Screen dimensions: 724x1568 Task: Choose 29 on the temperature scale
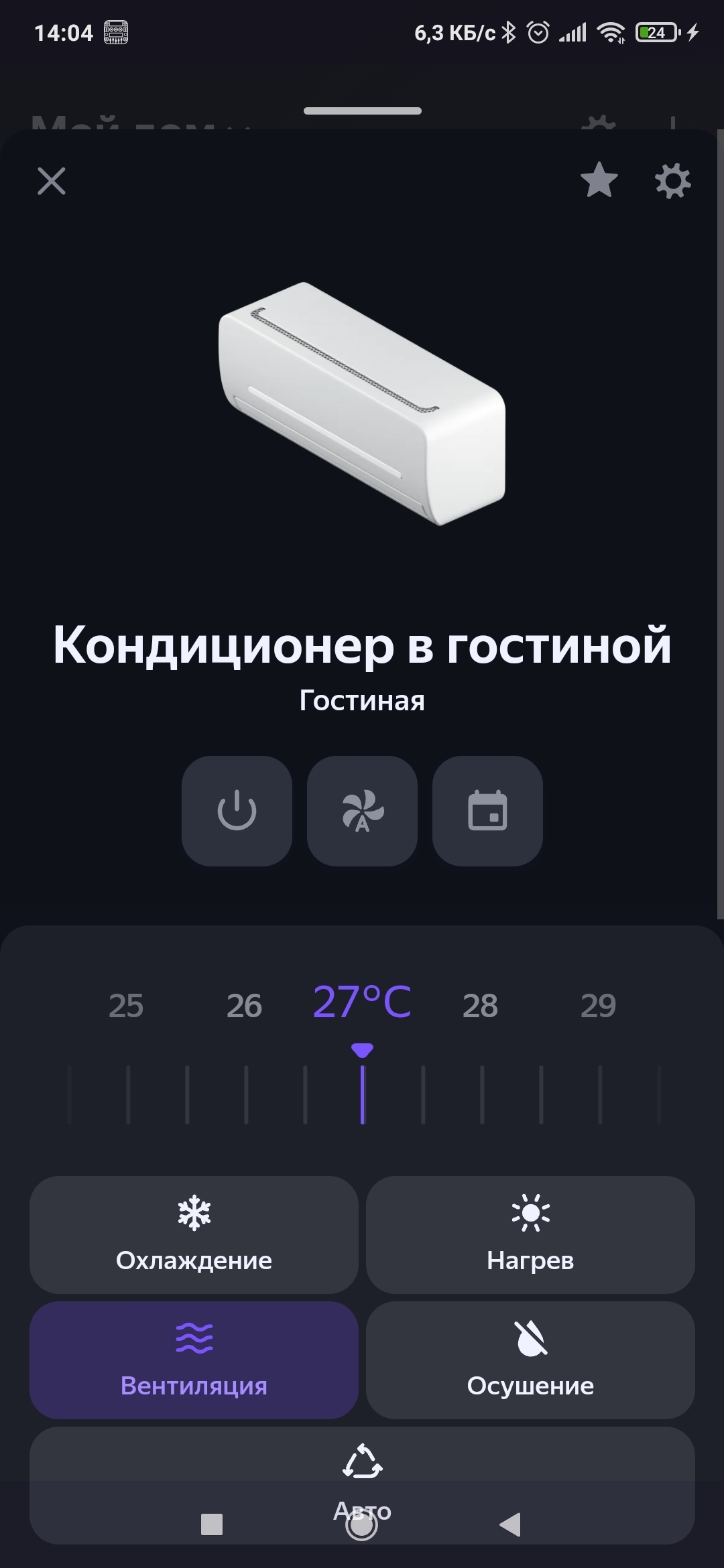pos(598,1006)
